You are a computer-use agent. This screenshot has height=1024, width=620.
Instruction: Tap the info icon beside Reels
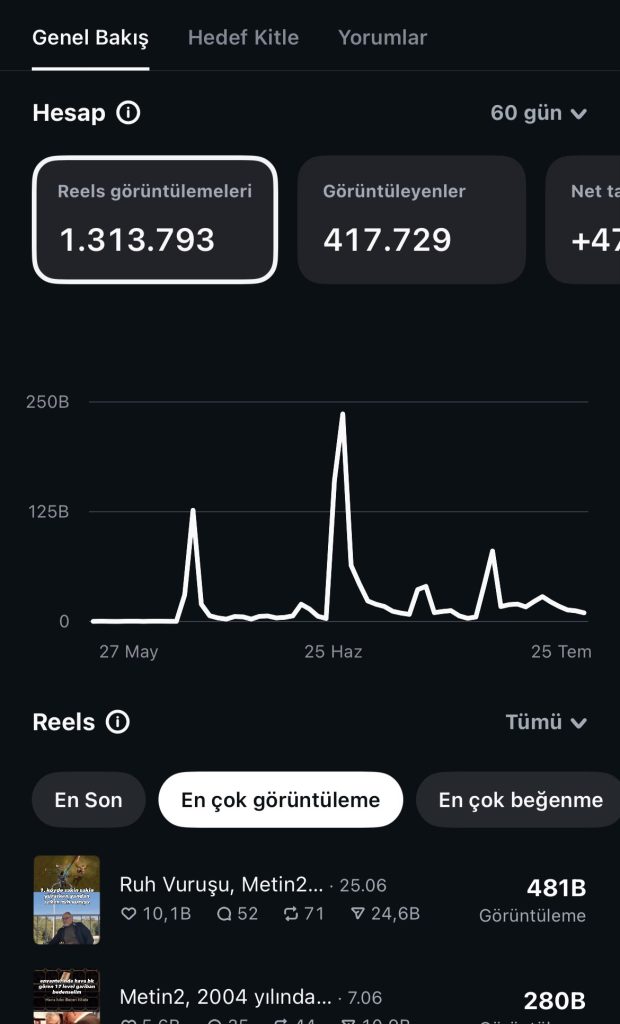[118, 722]
